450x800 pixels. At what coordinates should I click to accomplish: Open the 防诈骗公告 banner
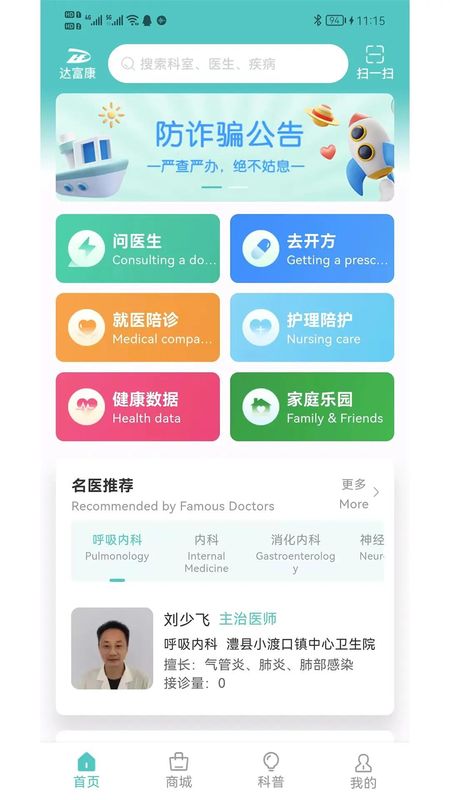[x=225, y=147]
